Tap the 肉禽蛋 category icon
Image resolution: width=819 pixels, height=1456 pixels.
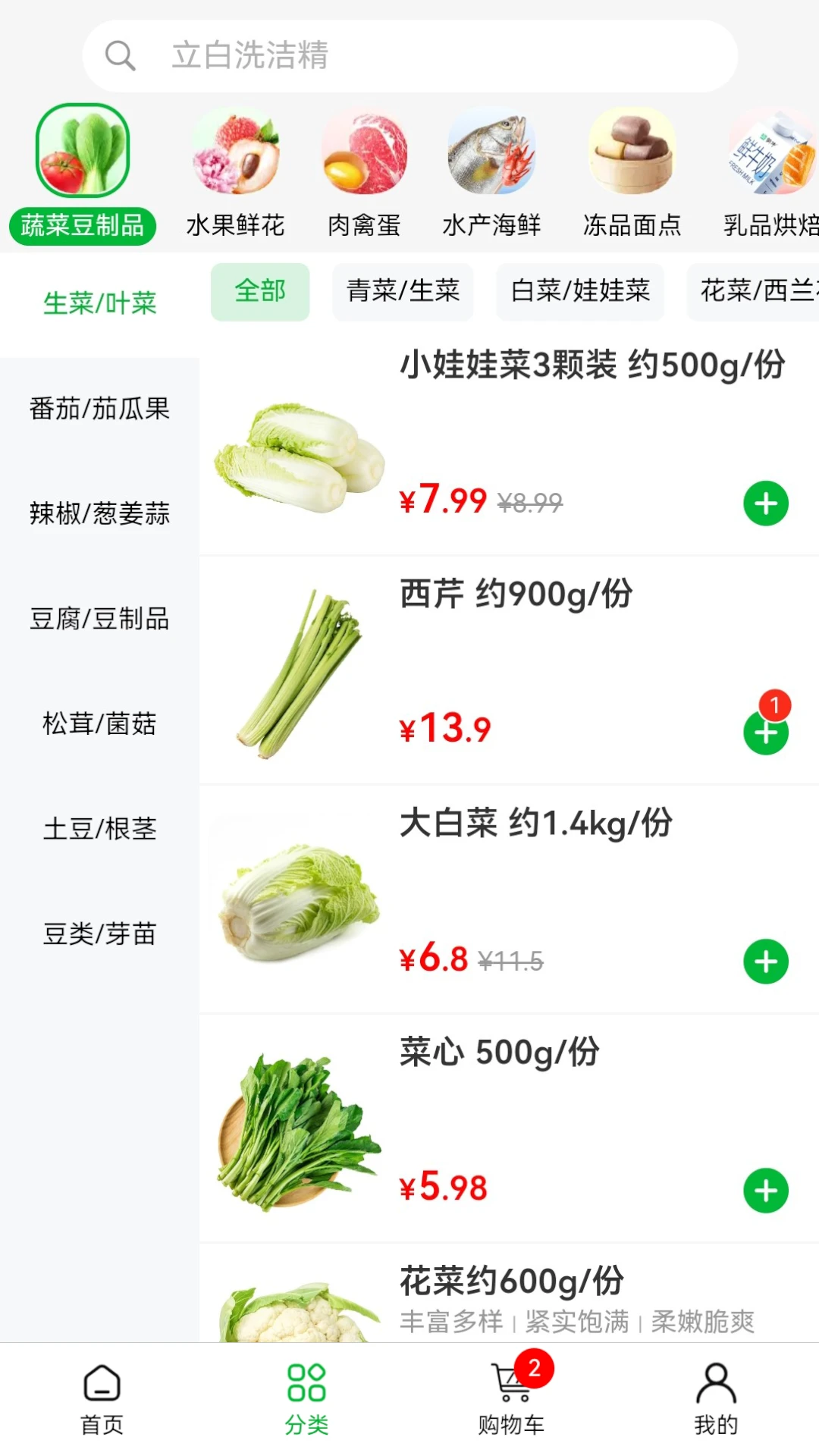click(364, 152)
